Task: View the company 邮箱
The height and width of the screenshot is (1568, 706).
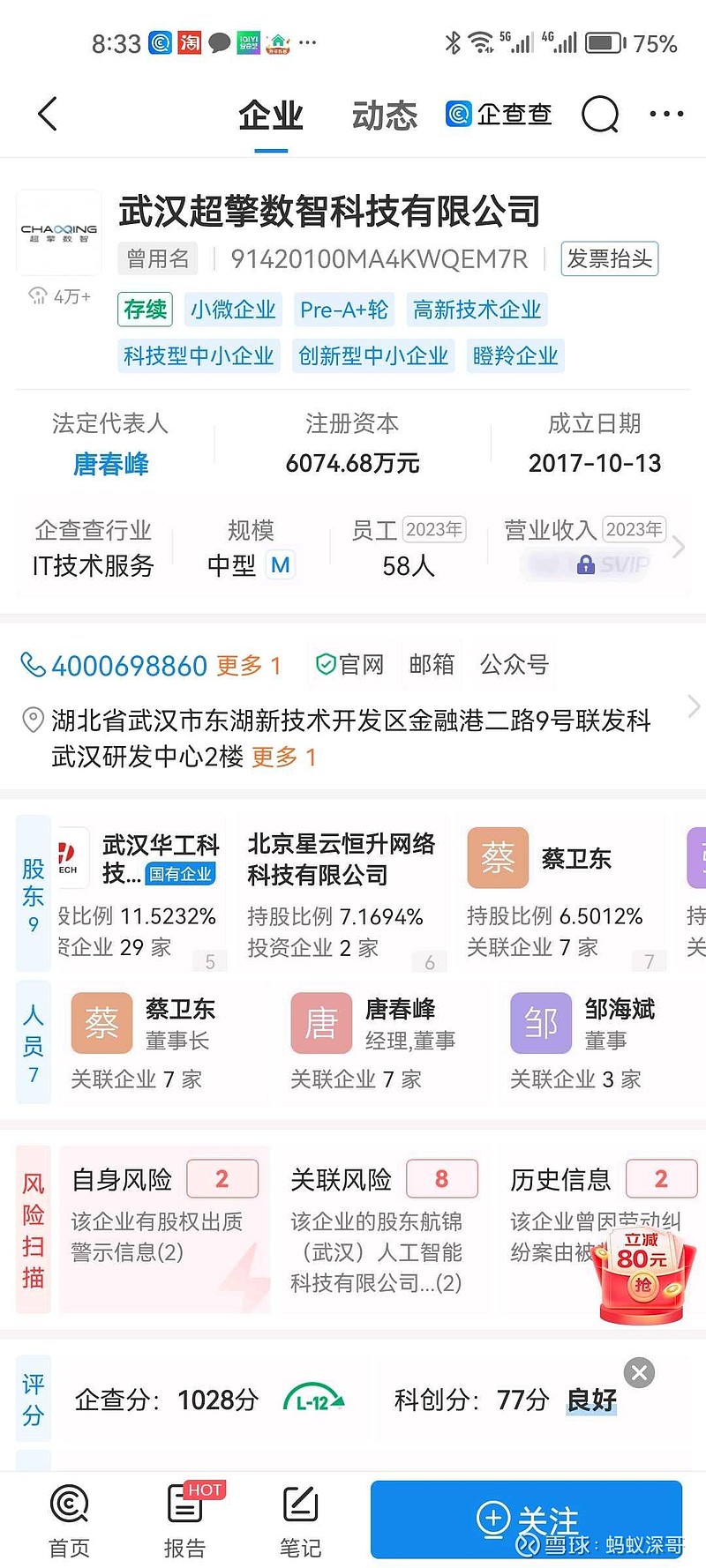Action: pos(432,664)
